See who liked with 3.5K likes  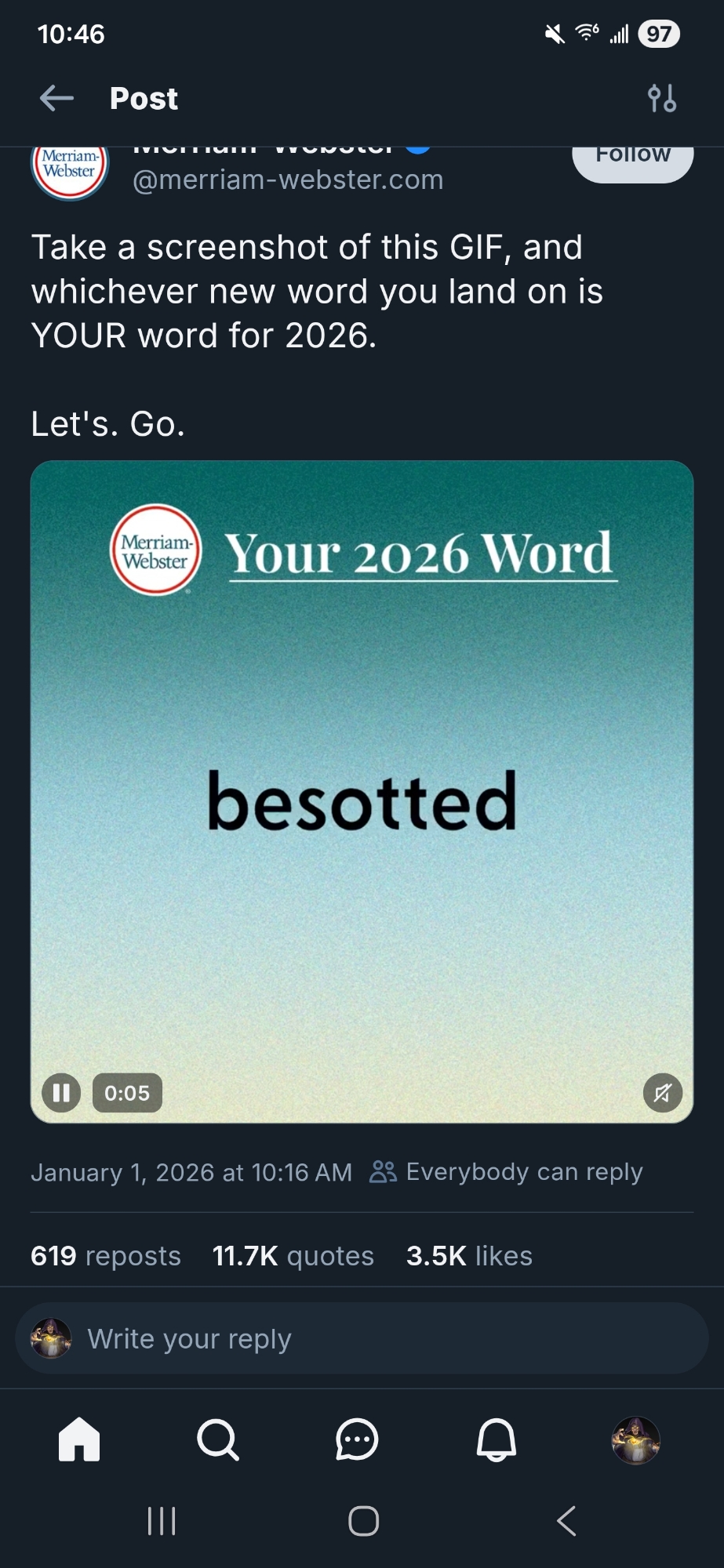pyautogui.click(x=469, y=1256)
